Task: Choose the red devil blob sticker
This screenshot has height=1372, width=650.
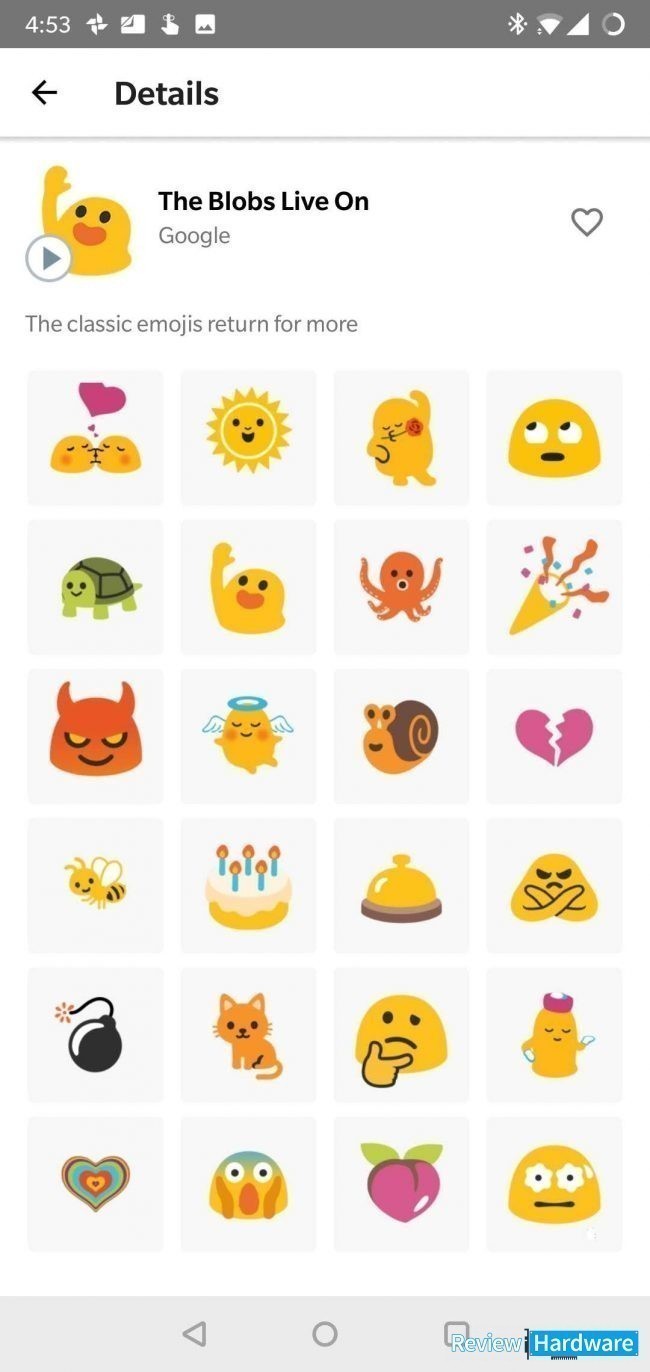Action: tap(95, 736)
